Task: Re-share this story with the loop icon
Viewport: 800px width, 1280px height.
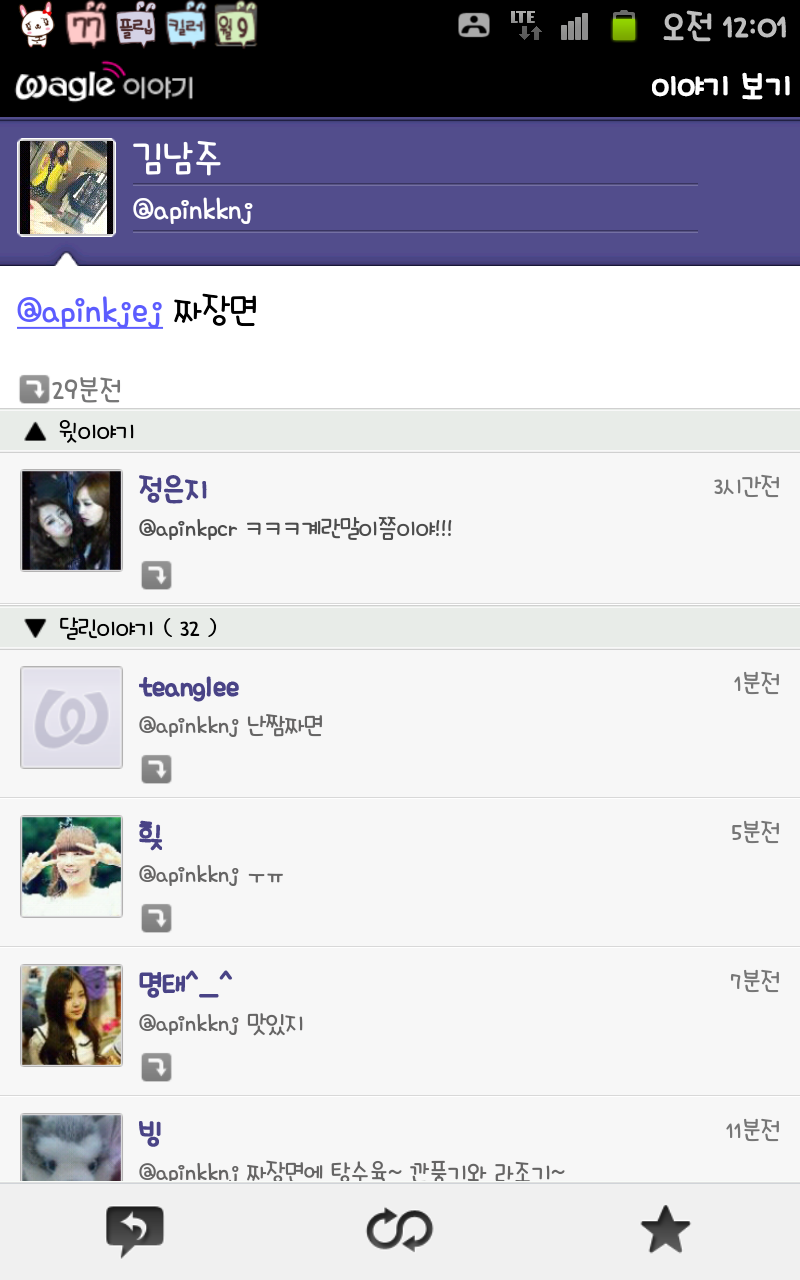Action: pyautogui.click(x=400, y=1231)
